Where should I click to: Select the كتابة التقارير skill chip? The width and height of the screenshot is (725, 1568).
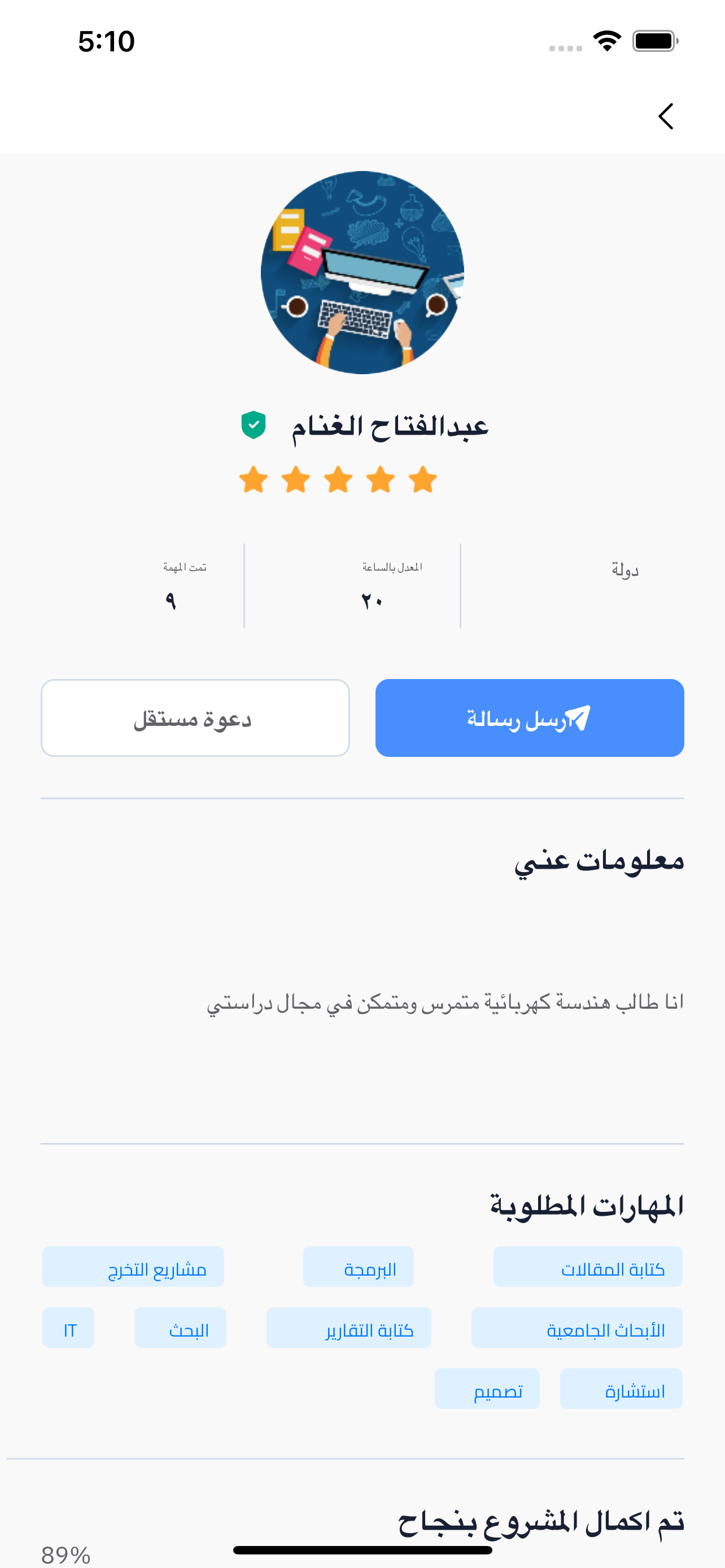coord(349,1328)
